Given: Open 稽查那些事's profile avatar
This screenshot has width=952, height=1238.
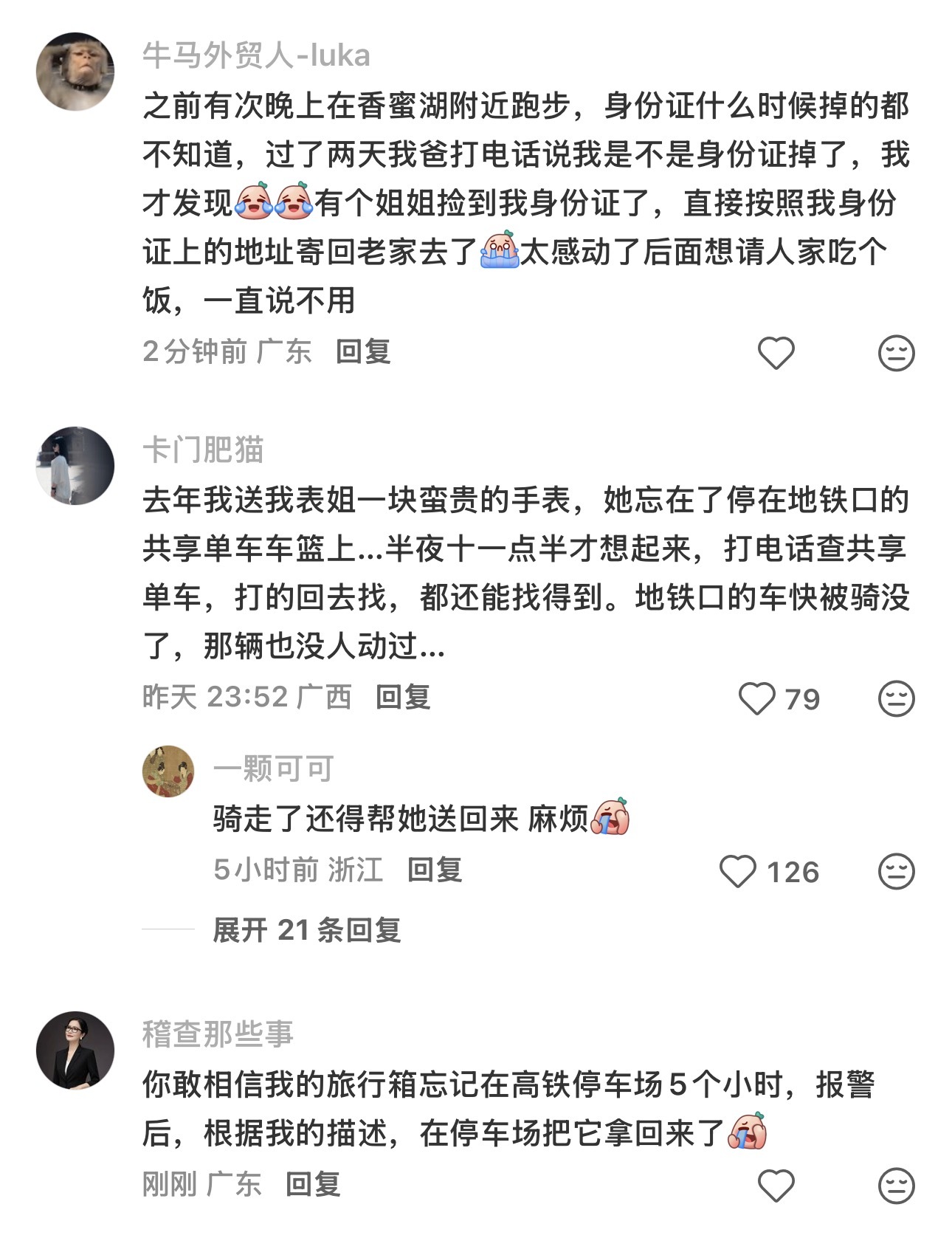Looking at the screenshot, I should point(75,1050).
